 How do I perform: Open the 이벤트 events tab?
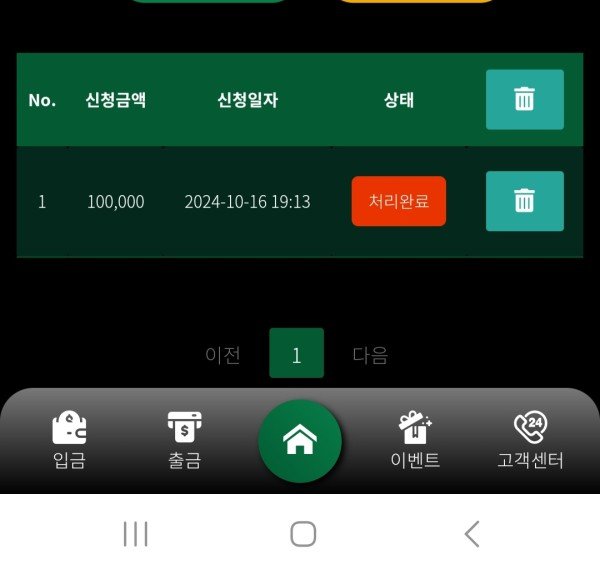coord(414,441)
